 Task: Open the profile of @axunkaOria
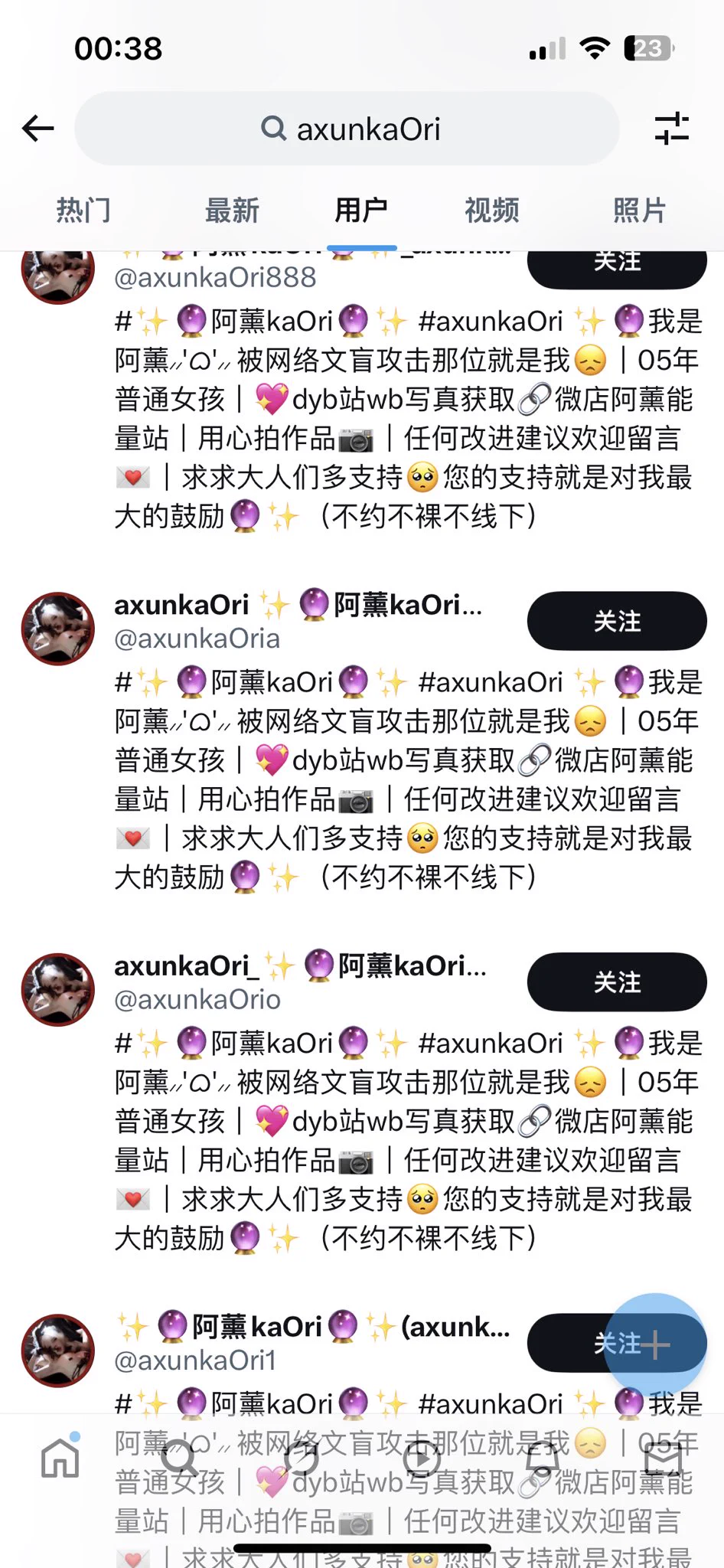(58, 629)
